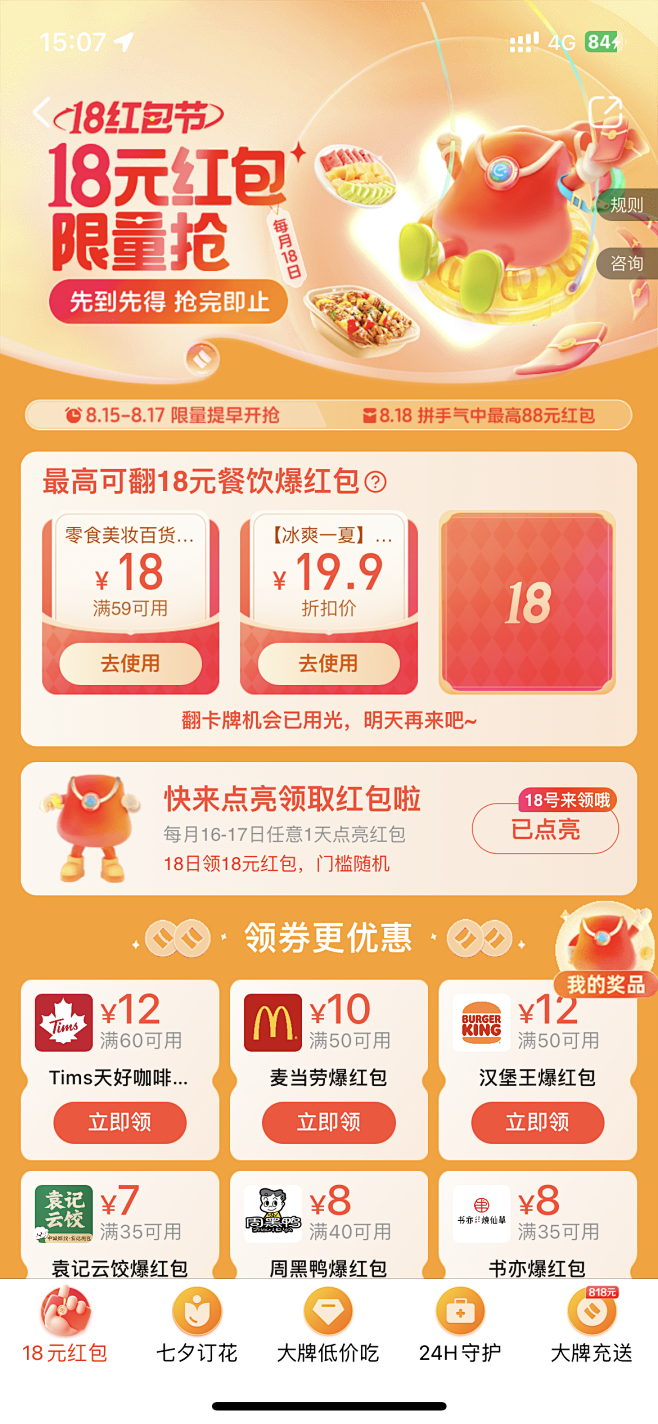Screen dimensions: 658x1424
Task: Claim the Tims天好咖啡 ¥12 coupon
Action: [x=120, y=1123]
